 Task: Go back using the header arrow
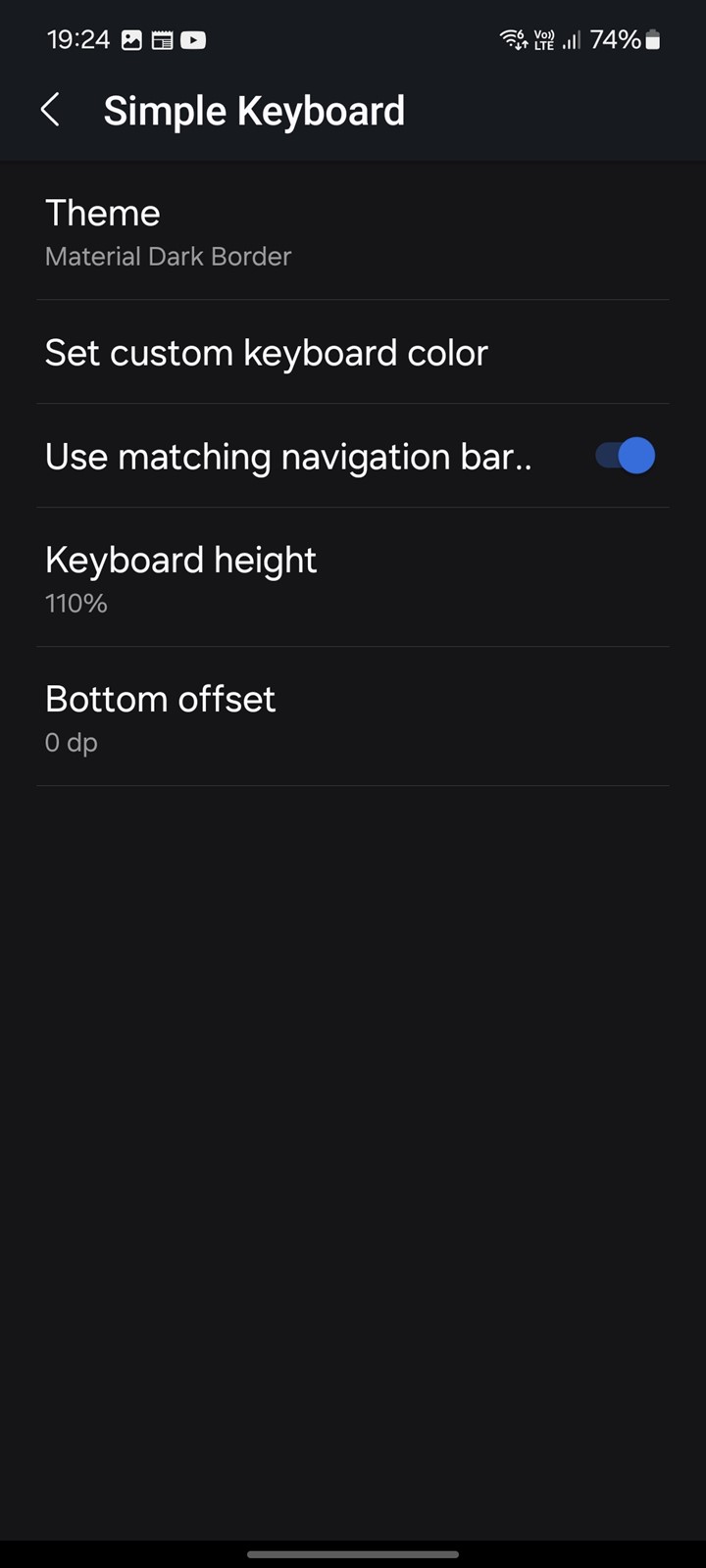coord(51,110)
